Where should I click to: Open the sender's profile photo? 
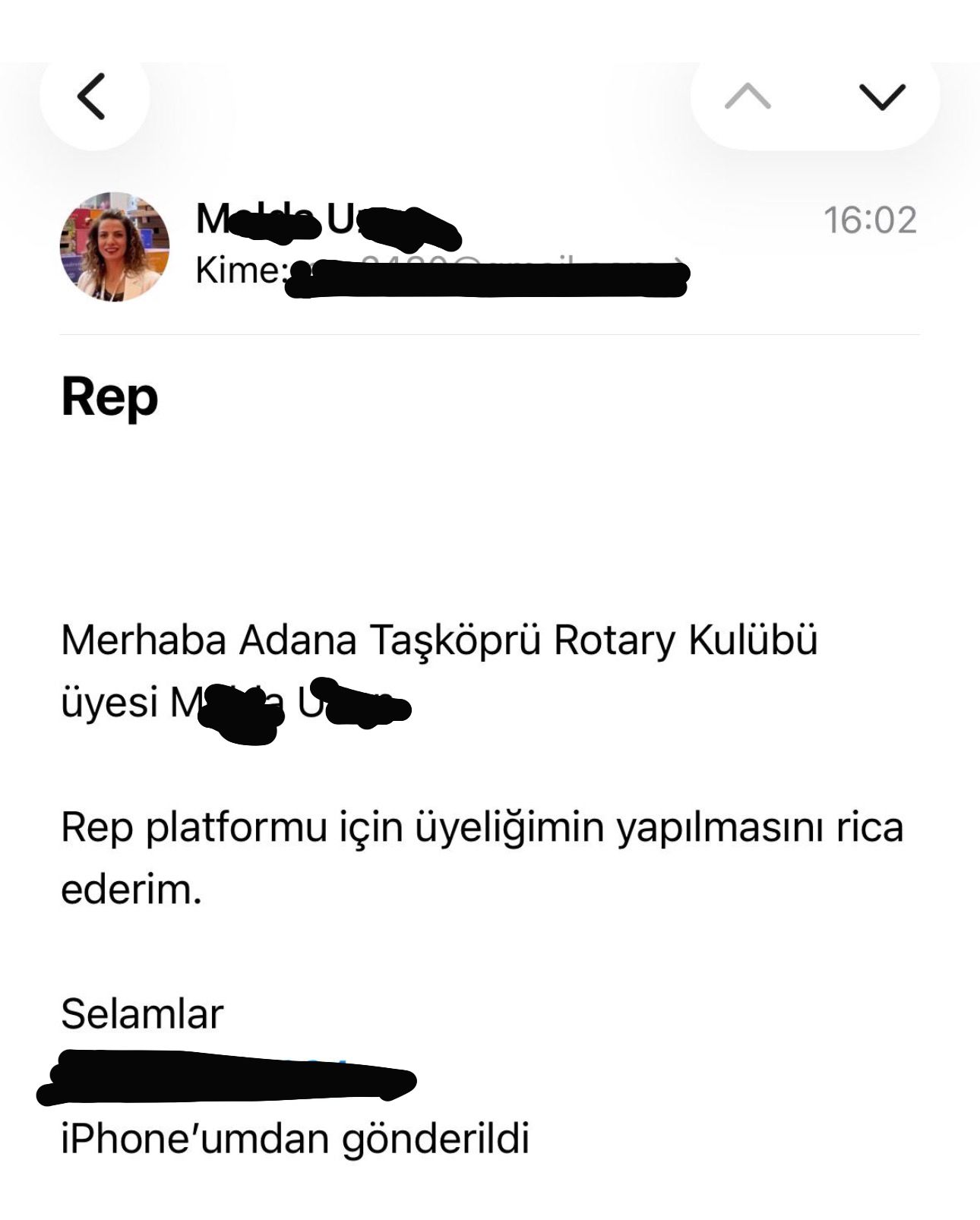click(115, 247)
